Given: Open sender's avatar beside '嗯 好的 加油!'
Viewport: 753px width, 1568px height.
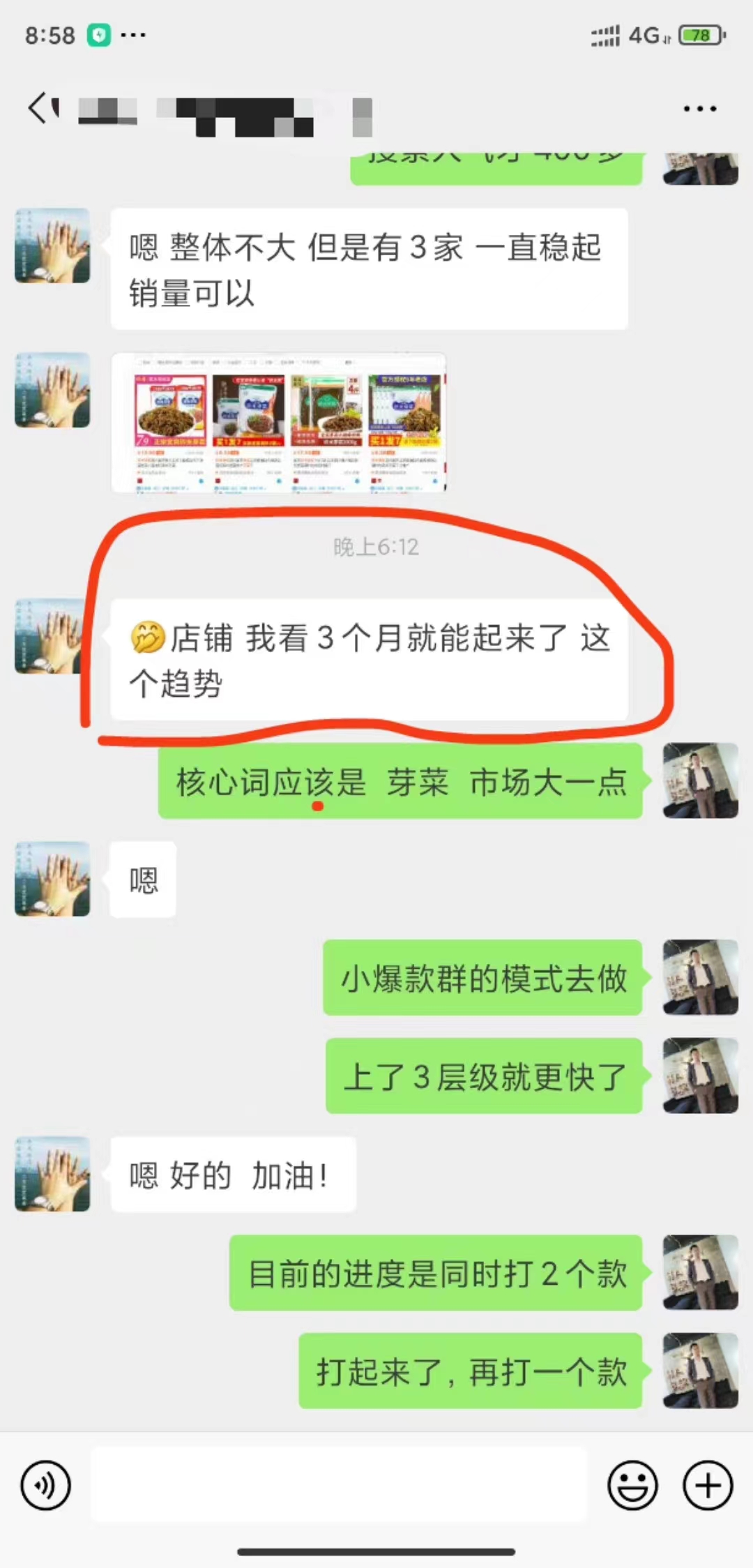Looking at the screenshot, I should point(53,1175).
